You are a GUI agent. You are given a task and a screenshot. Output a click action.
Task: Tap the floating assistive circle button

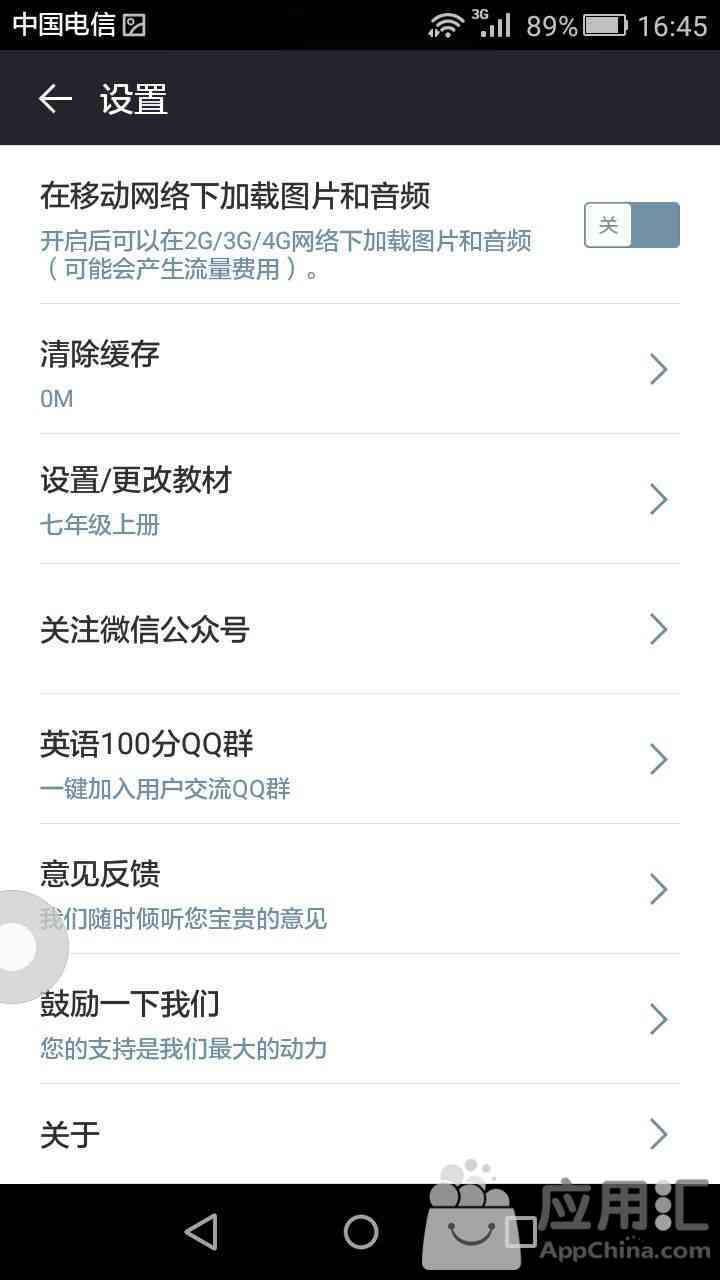22,947
